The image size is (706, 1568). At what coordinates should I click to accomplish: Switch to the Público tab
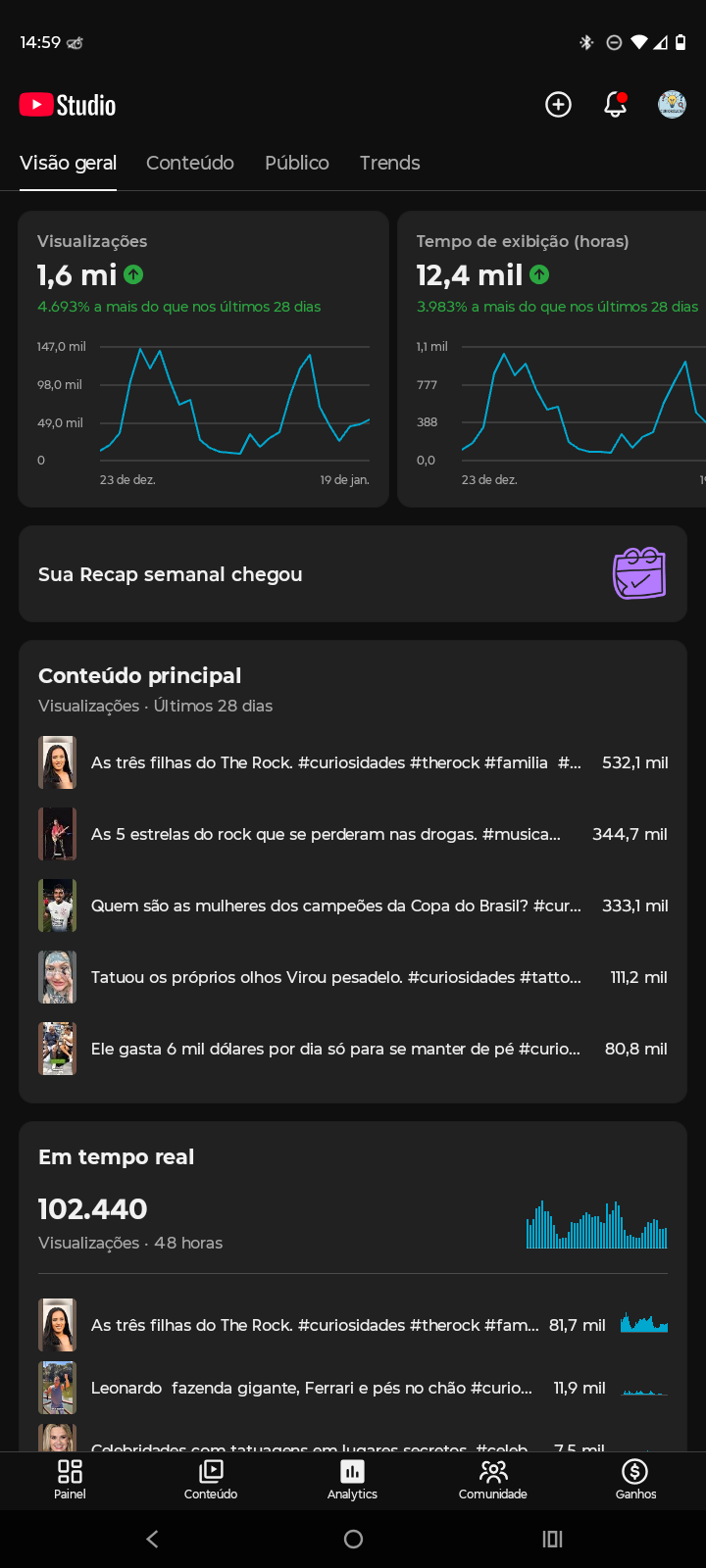click(296, 163)
